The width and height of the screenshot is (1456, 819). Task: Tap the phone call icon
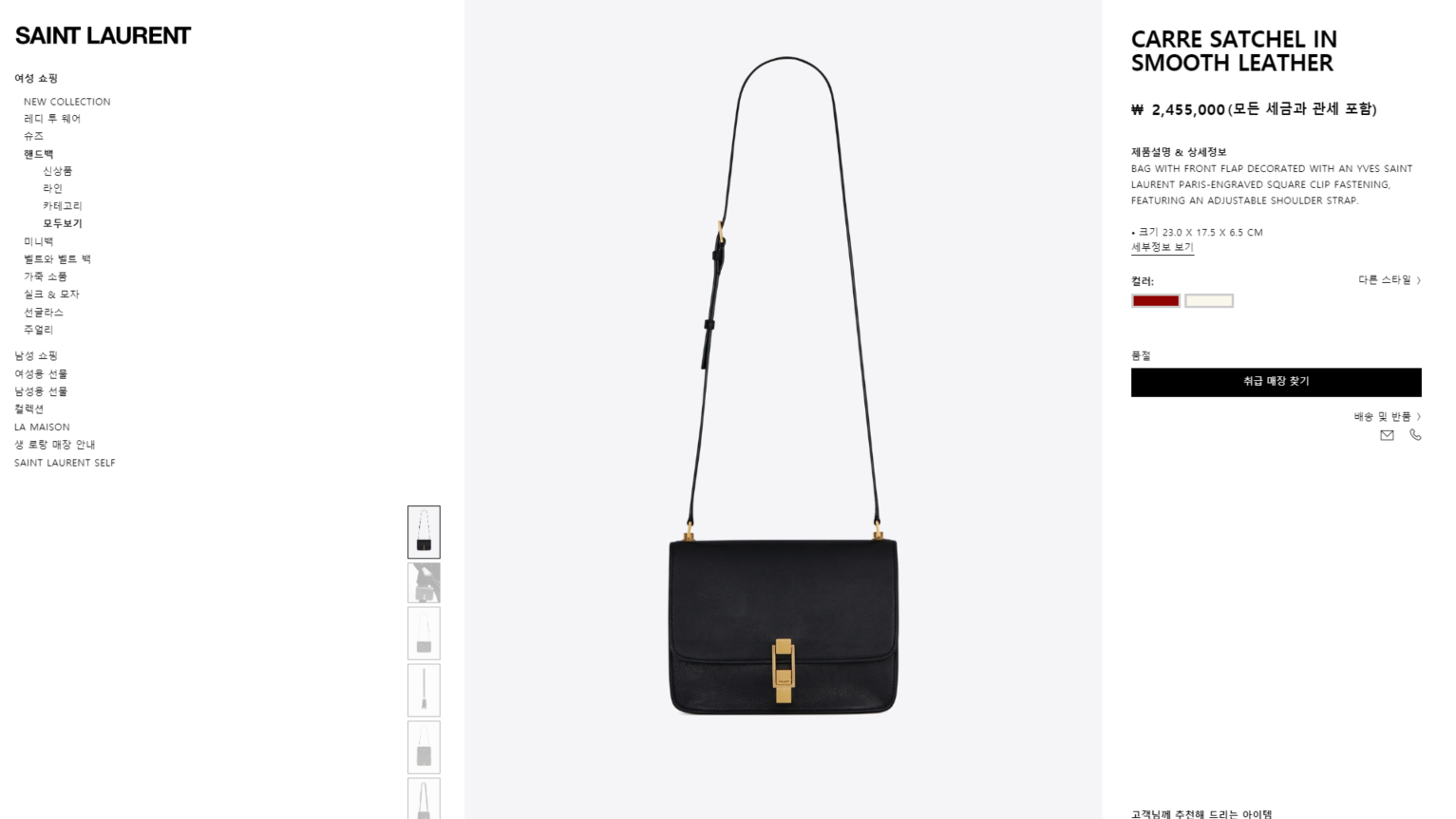(x=1415, y=435)
